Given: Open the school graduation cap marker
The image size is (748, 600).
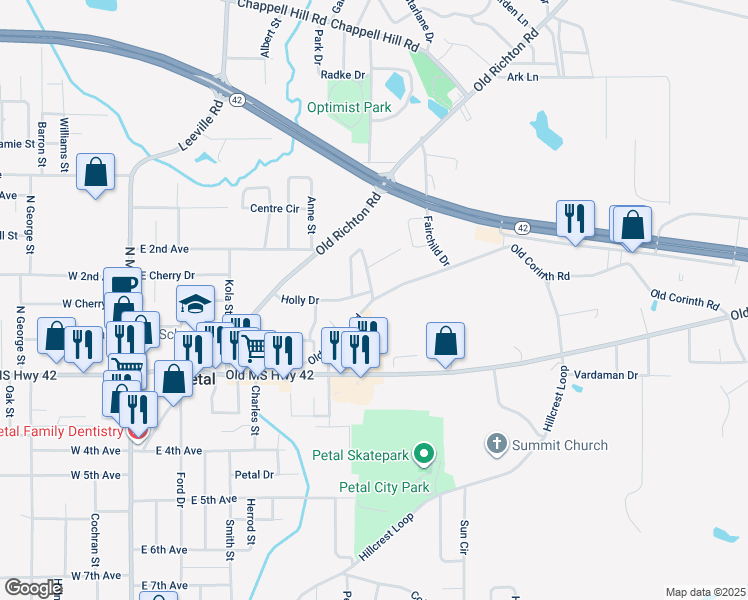Looking at the screenshot, I should click(x=195, y=303).
